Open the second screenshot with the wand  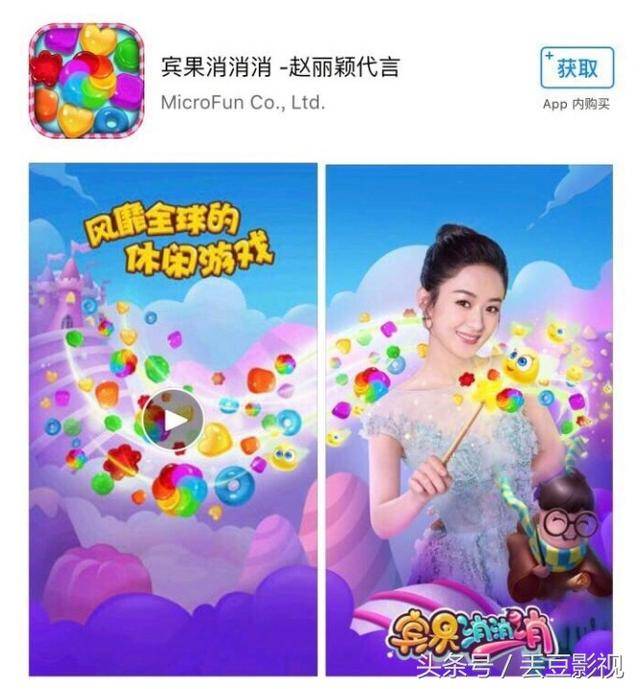coord(469,420)
